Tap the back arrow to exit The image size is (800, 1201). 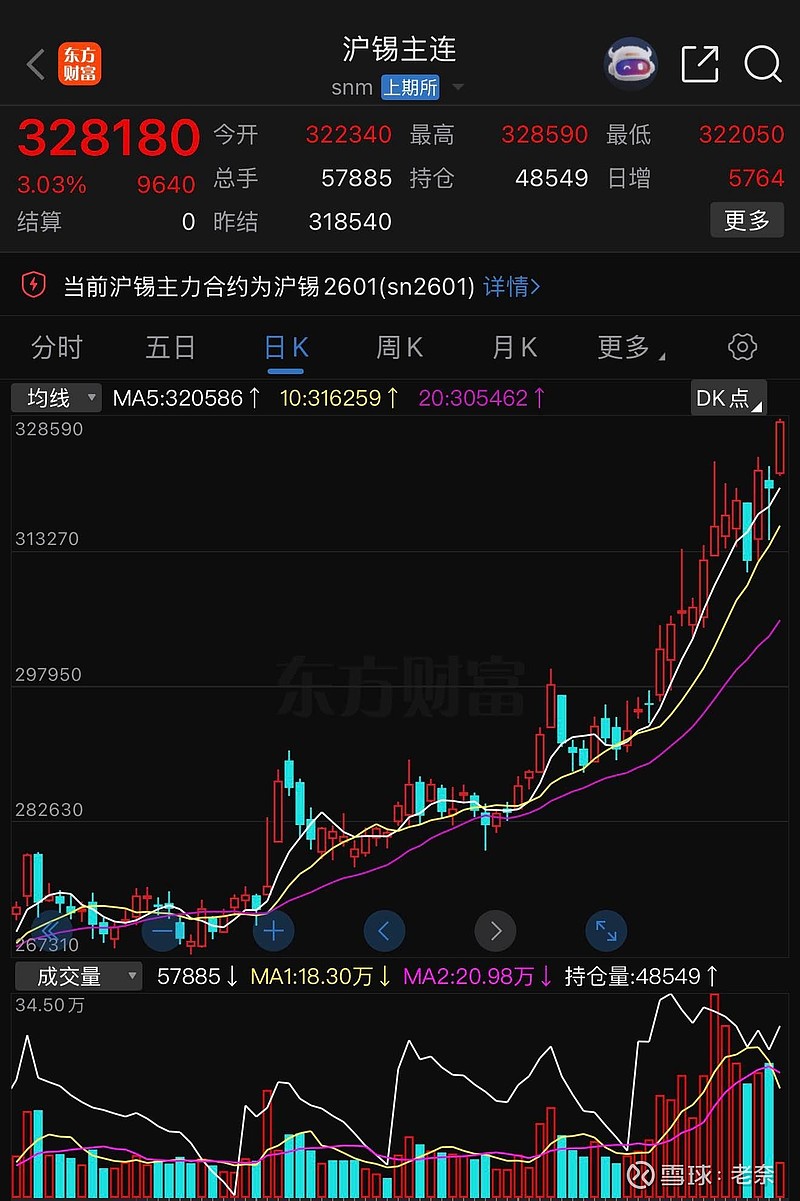click(35, 64)
